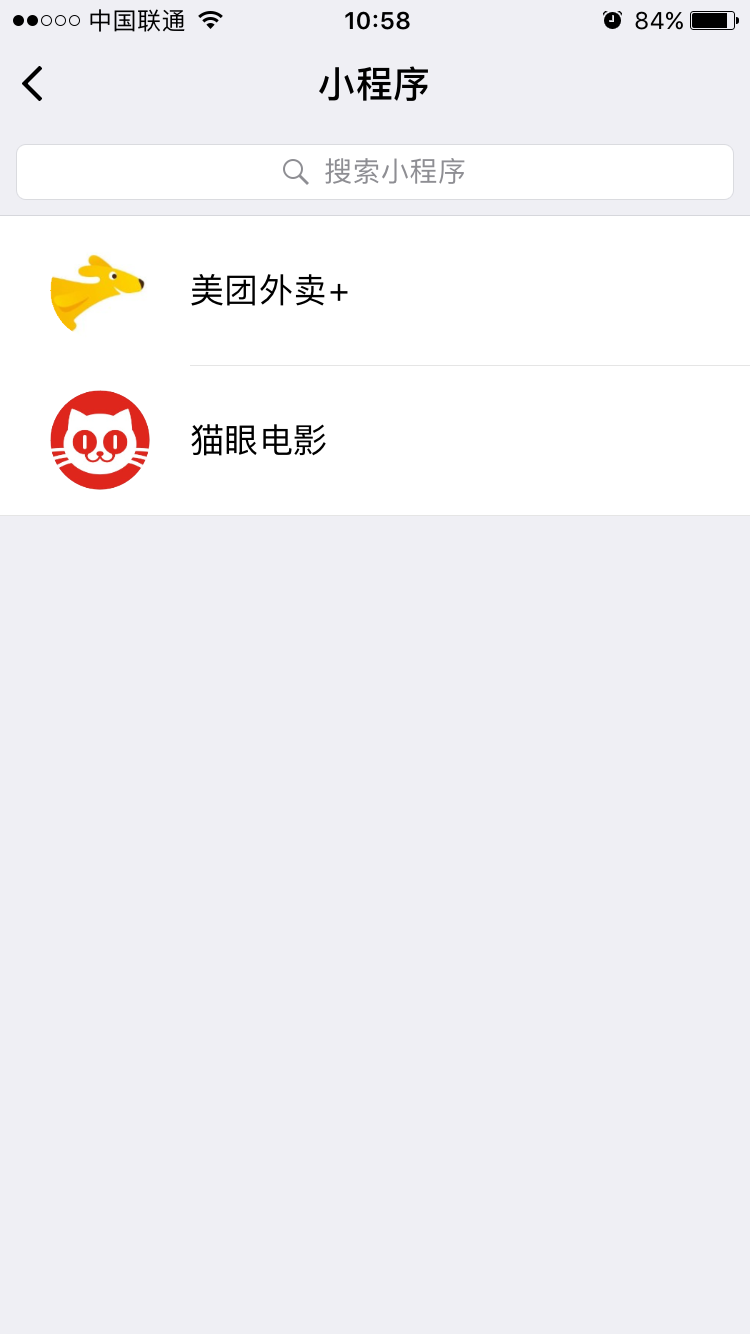Select the yellow kangaroo Meituan logo
Viewport: 750px width, 1334px height.
pyautogui.click(x=100, y=291)
